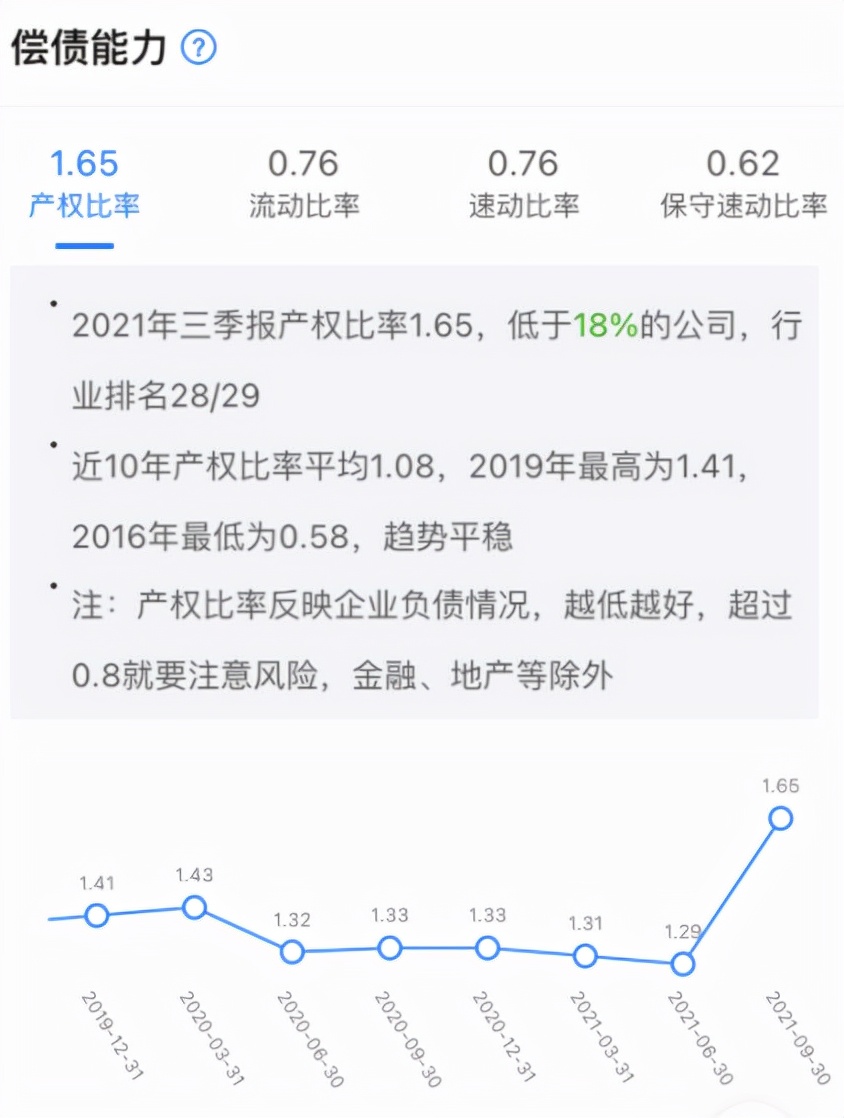Click the lowest chart point labeled 1.29

[682, 963]
